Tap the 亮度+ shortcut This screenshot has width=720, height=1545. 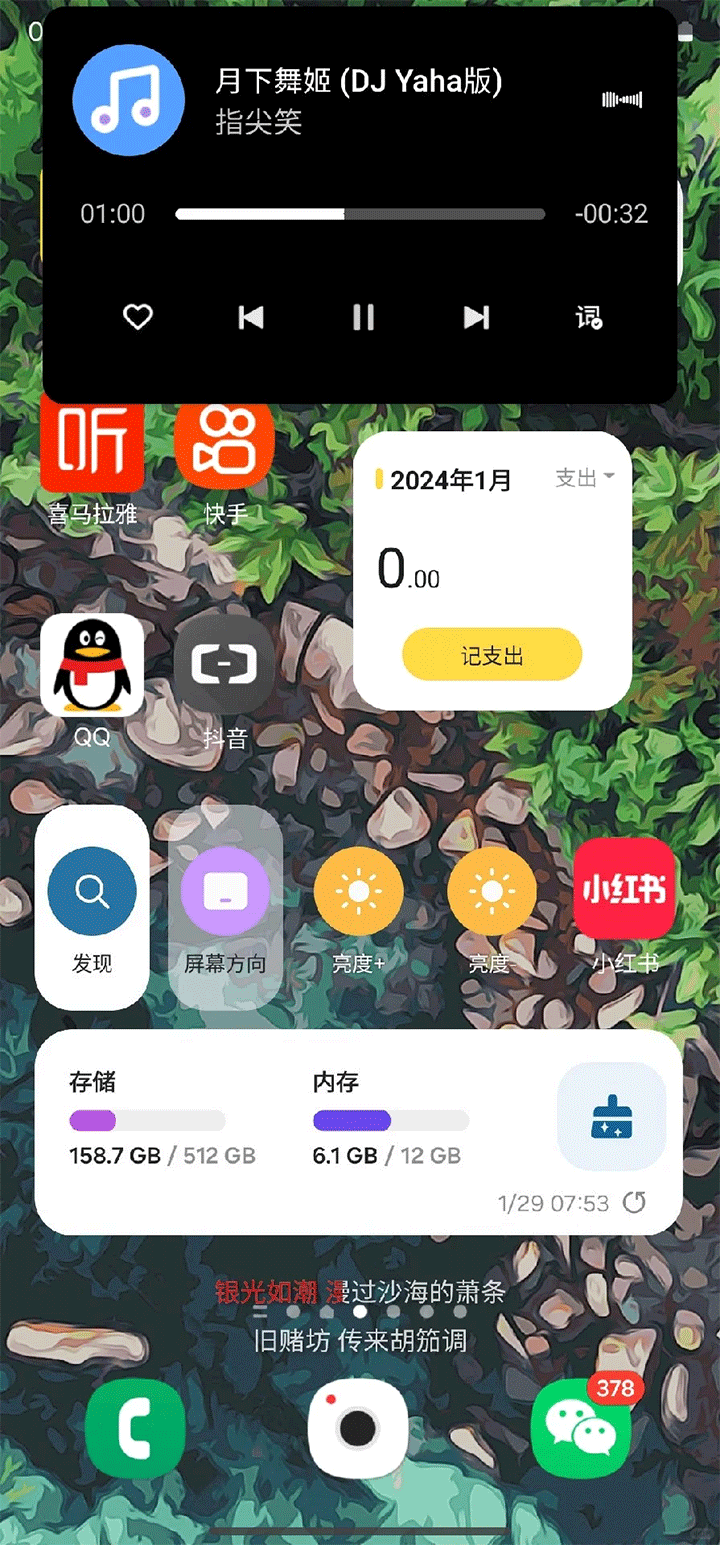point(358,892)
